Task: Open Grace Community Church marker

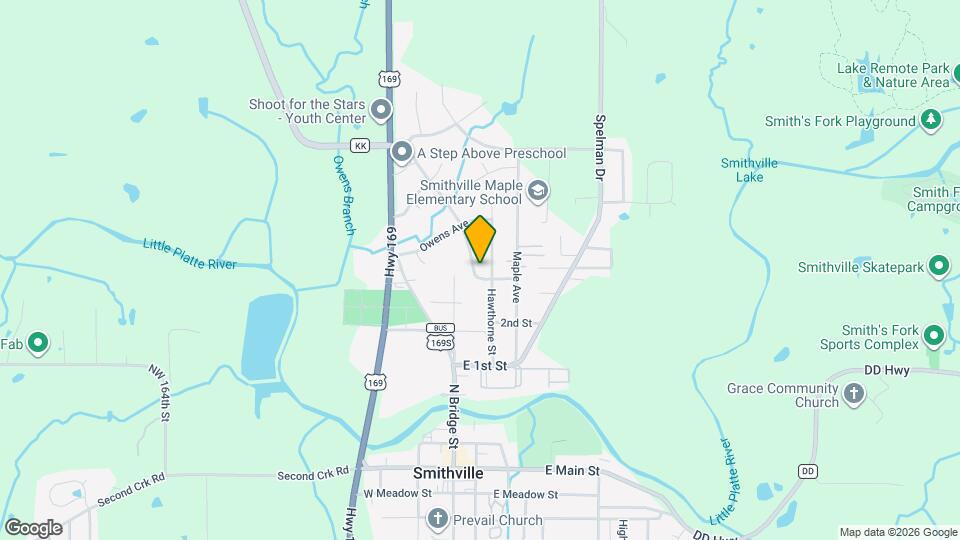Action: (853, 394)
